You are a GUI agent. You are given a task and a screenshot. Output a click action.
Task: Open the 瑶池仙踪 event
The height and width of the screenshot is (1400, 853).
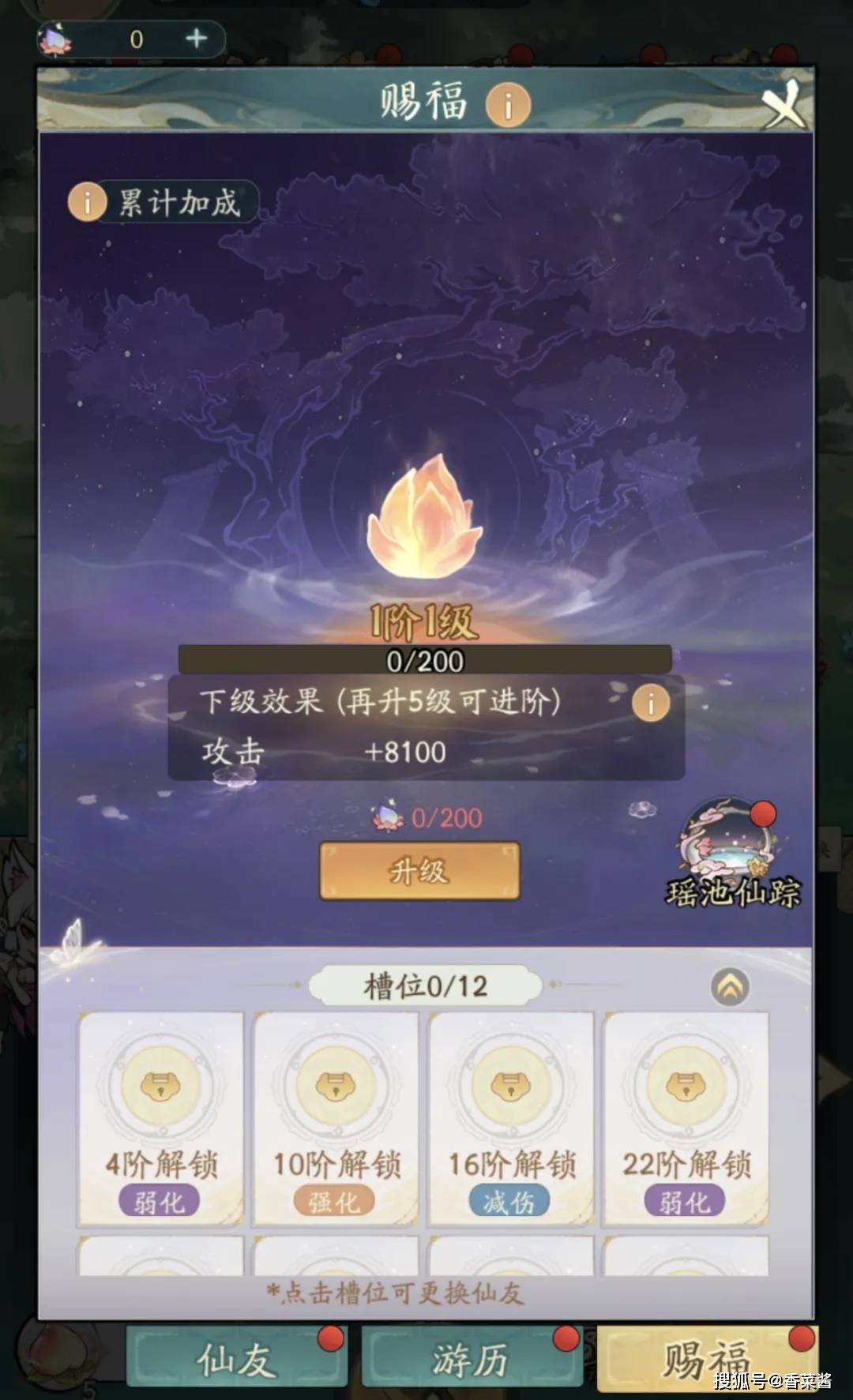tap(731, 853)
